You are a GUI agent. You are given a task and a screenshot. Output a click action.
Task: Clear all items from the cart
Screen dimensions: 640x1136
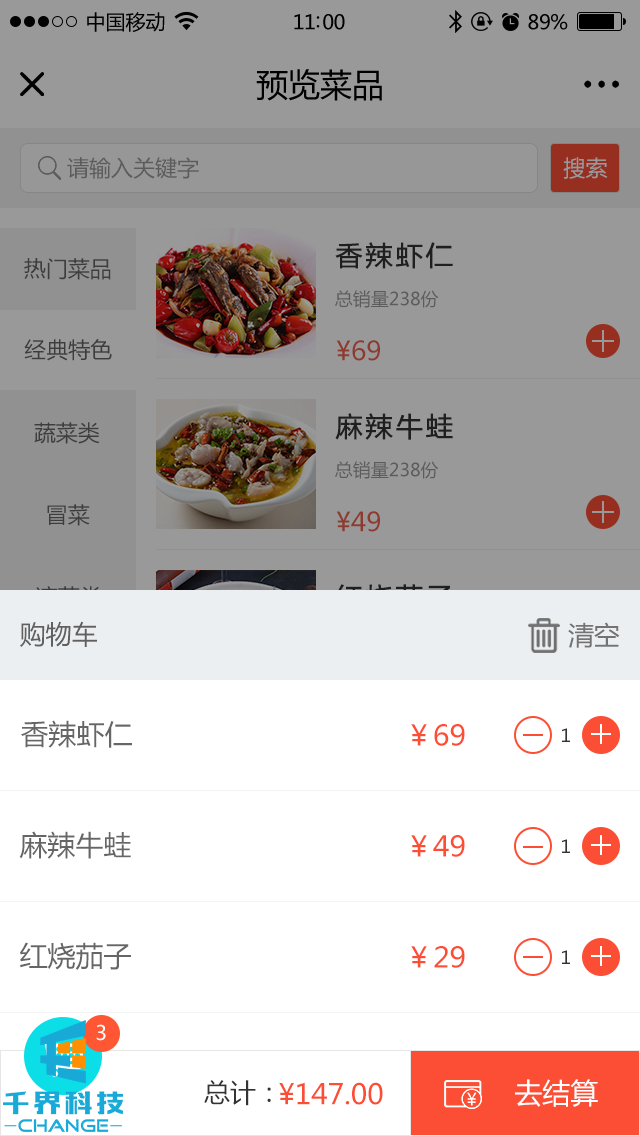[574, 635]
